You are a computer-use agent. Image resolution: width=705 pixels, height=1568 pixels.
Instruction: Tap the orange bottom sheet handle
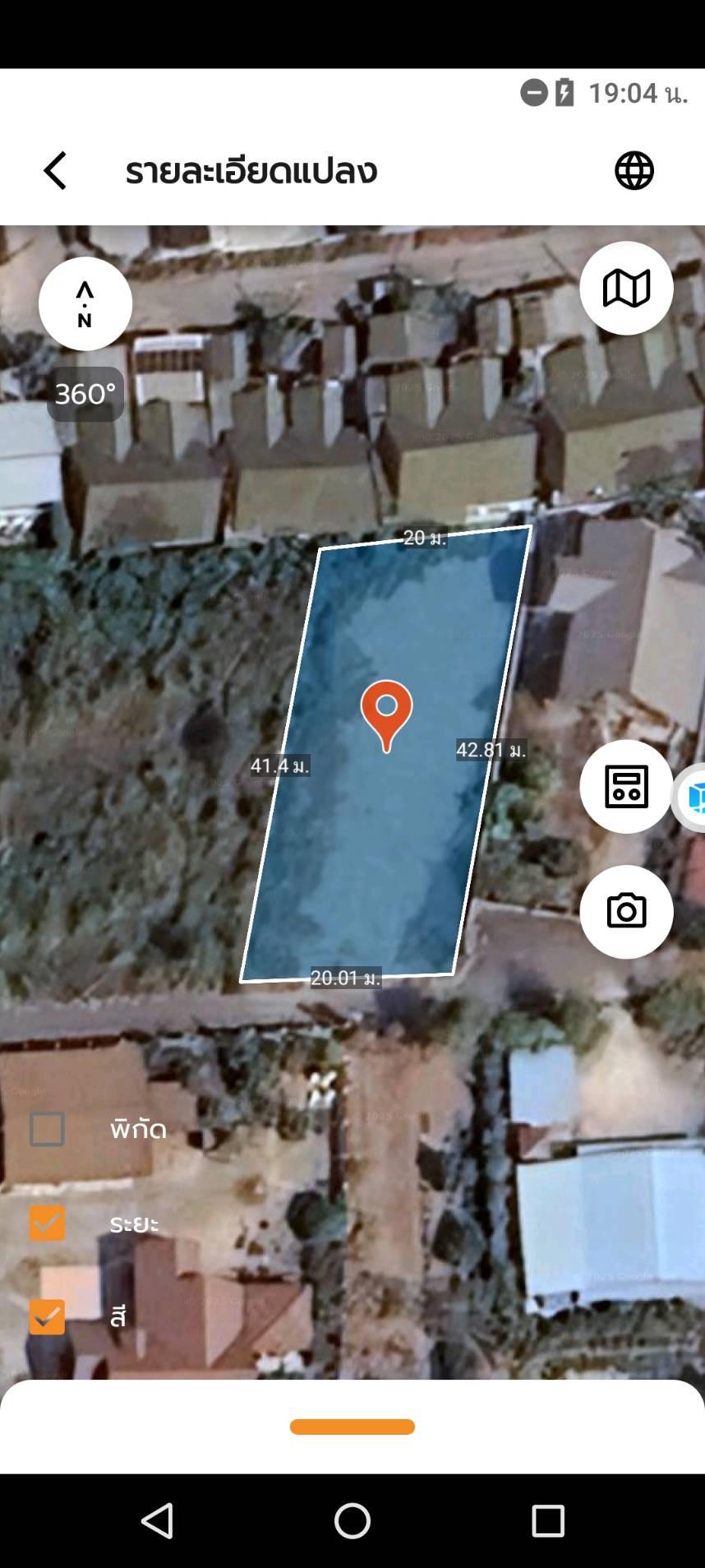352,1427
